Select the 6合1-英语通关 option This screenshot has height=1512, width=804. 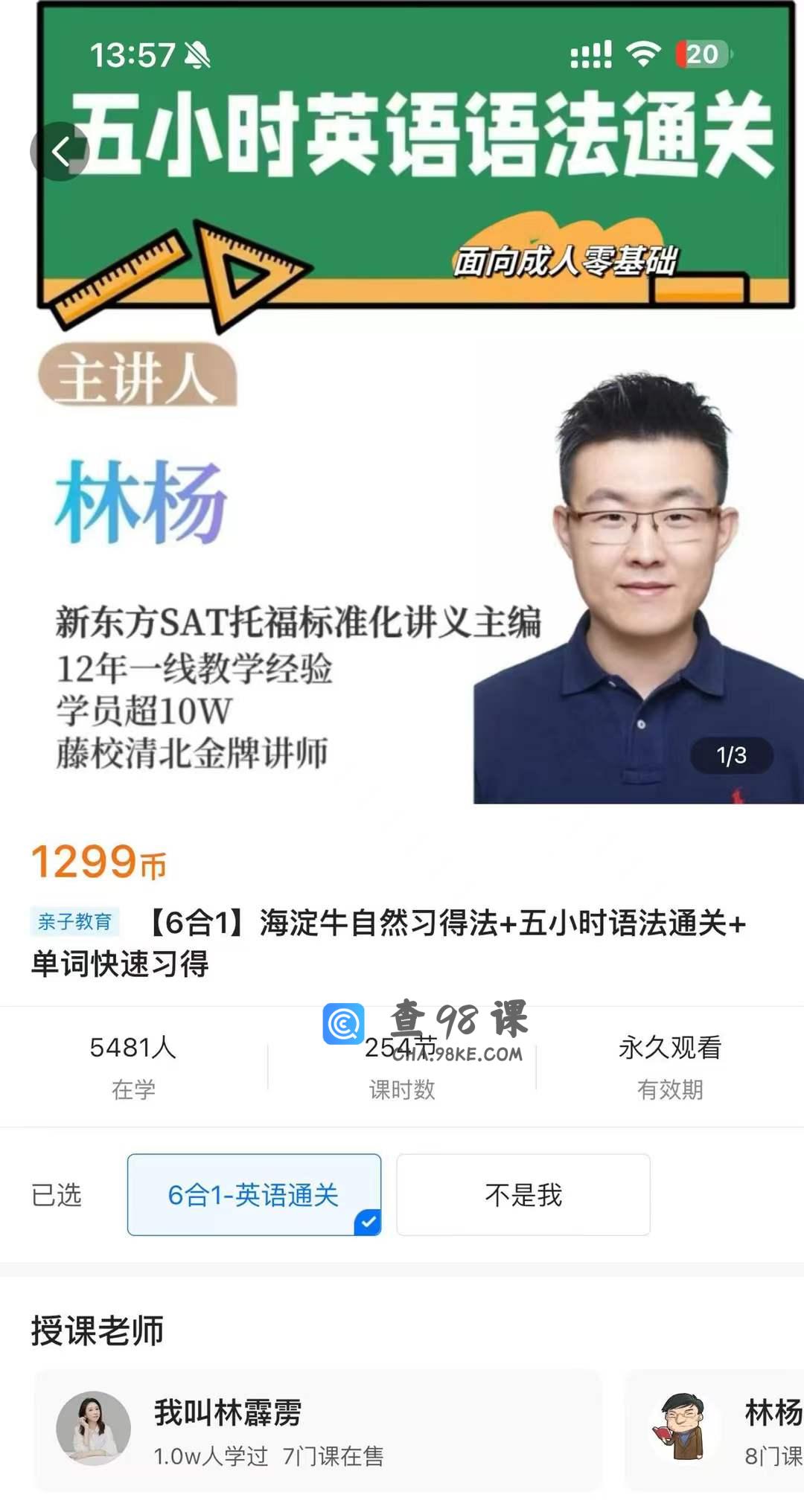[254, 1194]
